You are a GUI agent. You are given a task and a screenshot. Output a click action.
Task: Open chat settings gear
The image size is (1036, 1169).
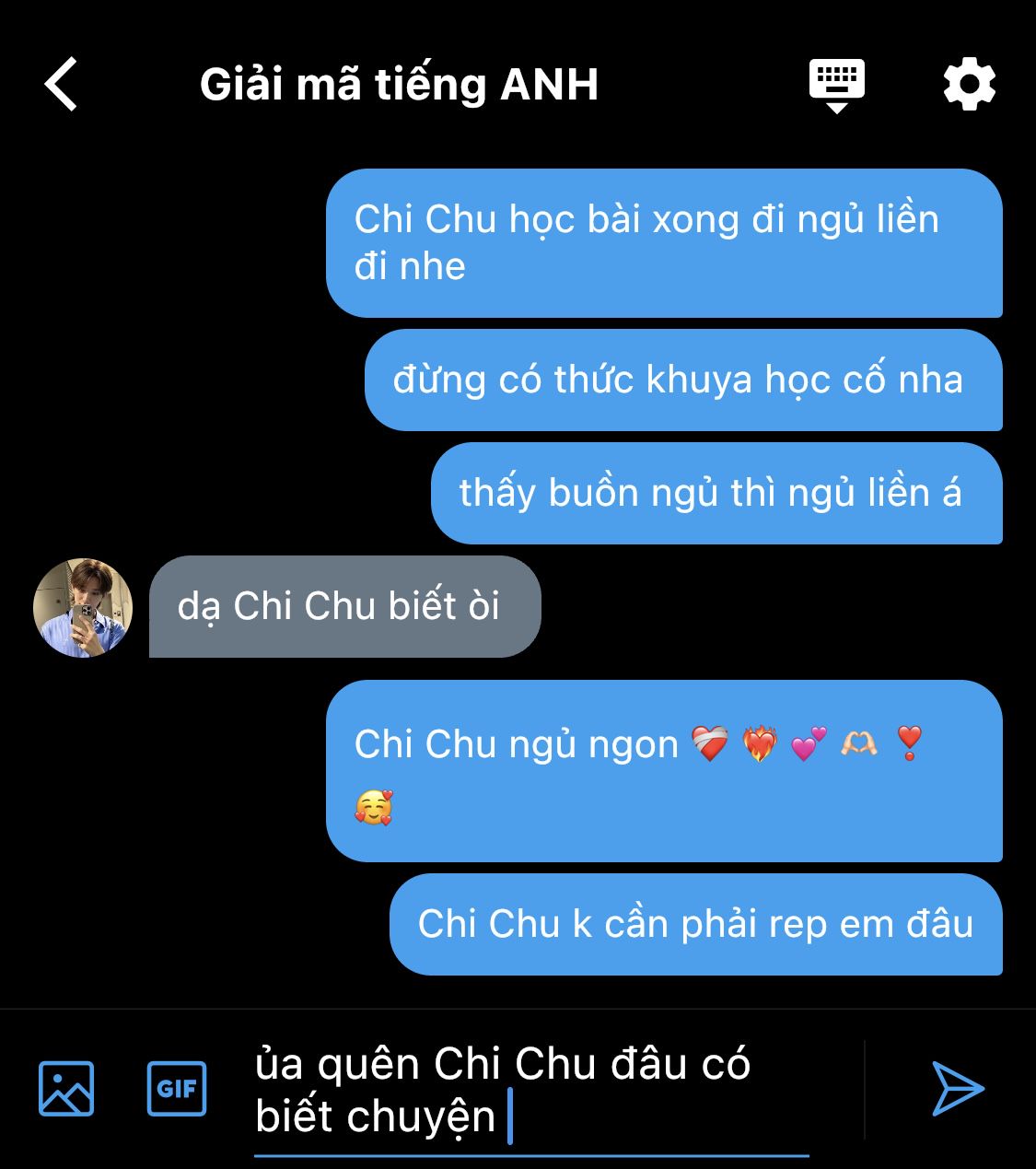(x=970, y=85)
